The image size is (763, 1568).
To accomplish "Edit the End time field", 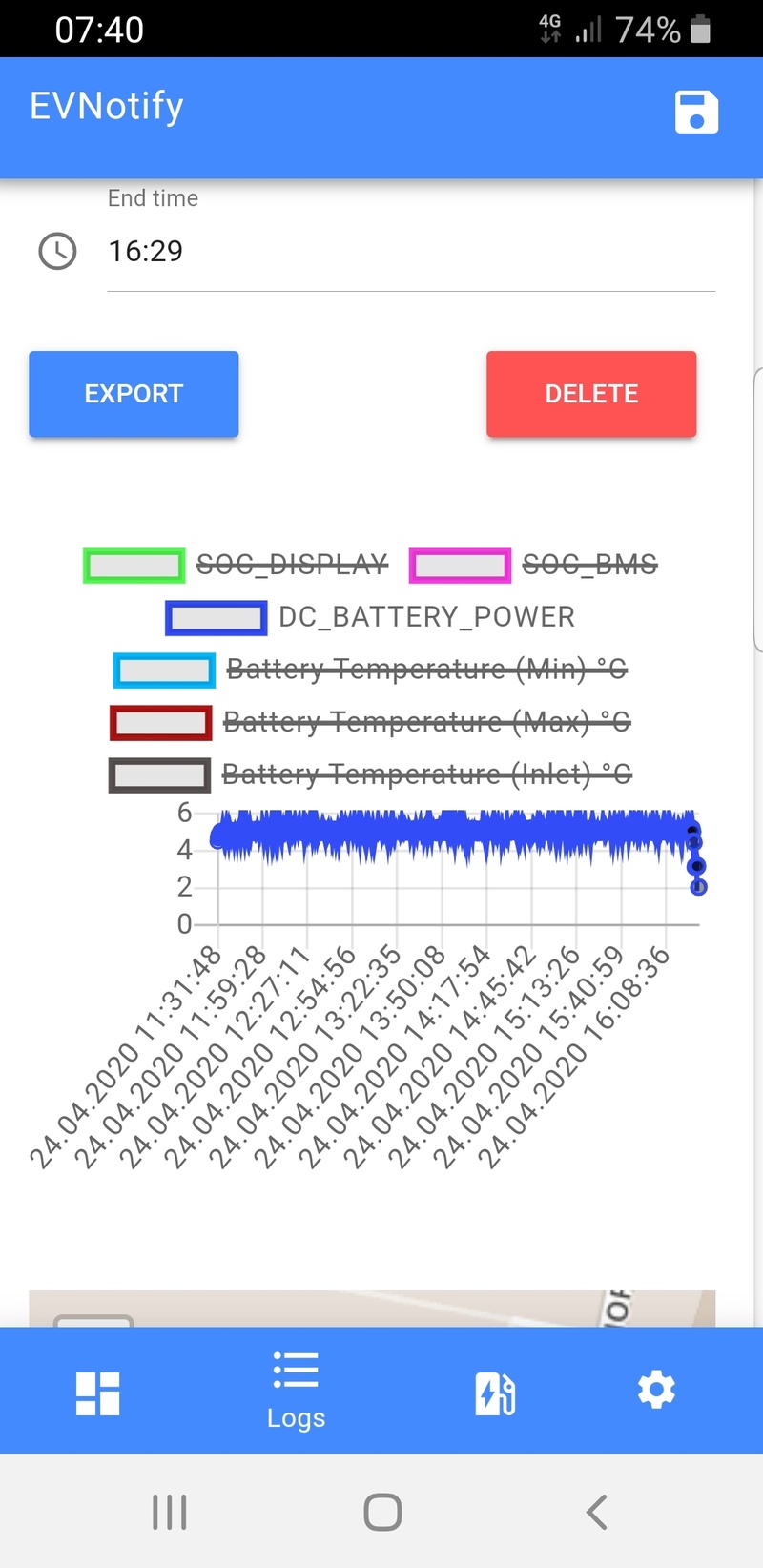I will coord(410,252).
